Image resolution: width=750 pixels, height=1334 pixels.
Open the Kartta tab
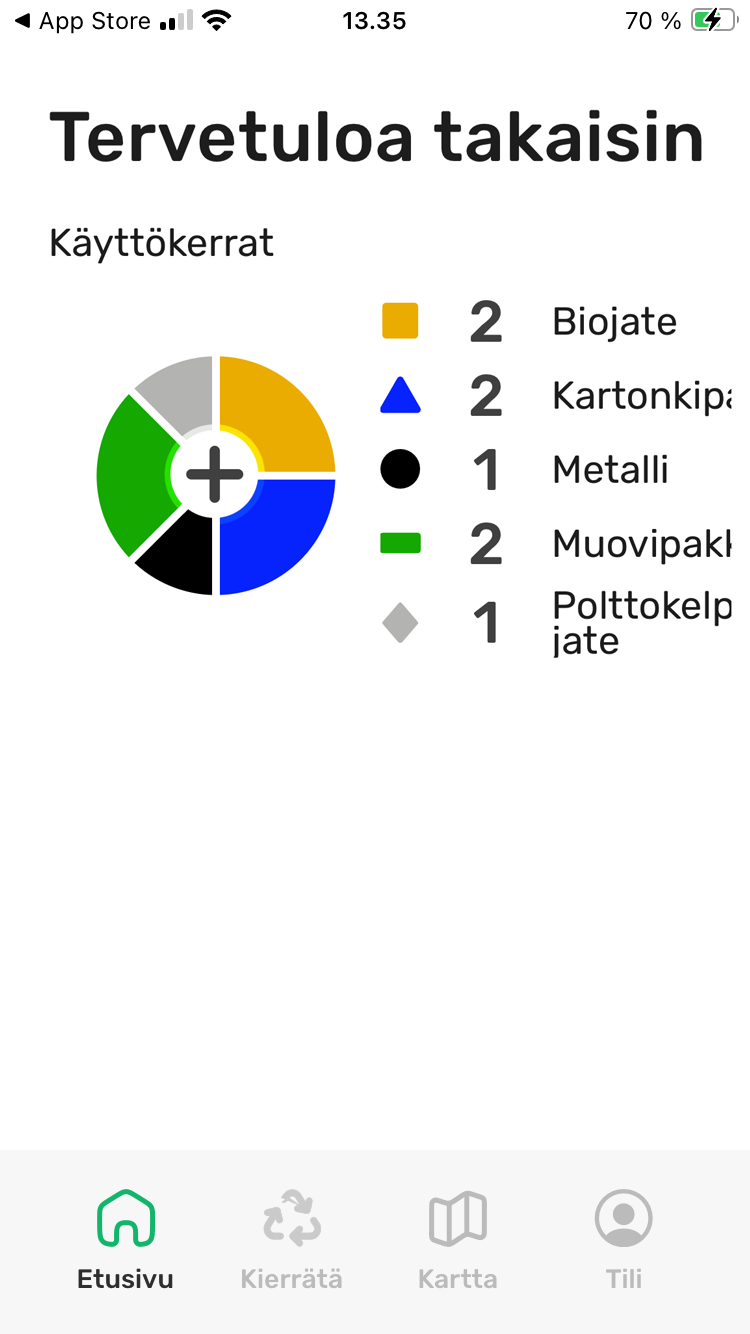pyautogui.click(x=457, y=1238)
